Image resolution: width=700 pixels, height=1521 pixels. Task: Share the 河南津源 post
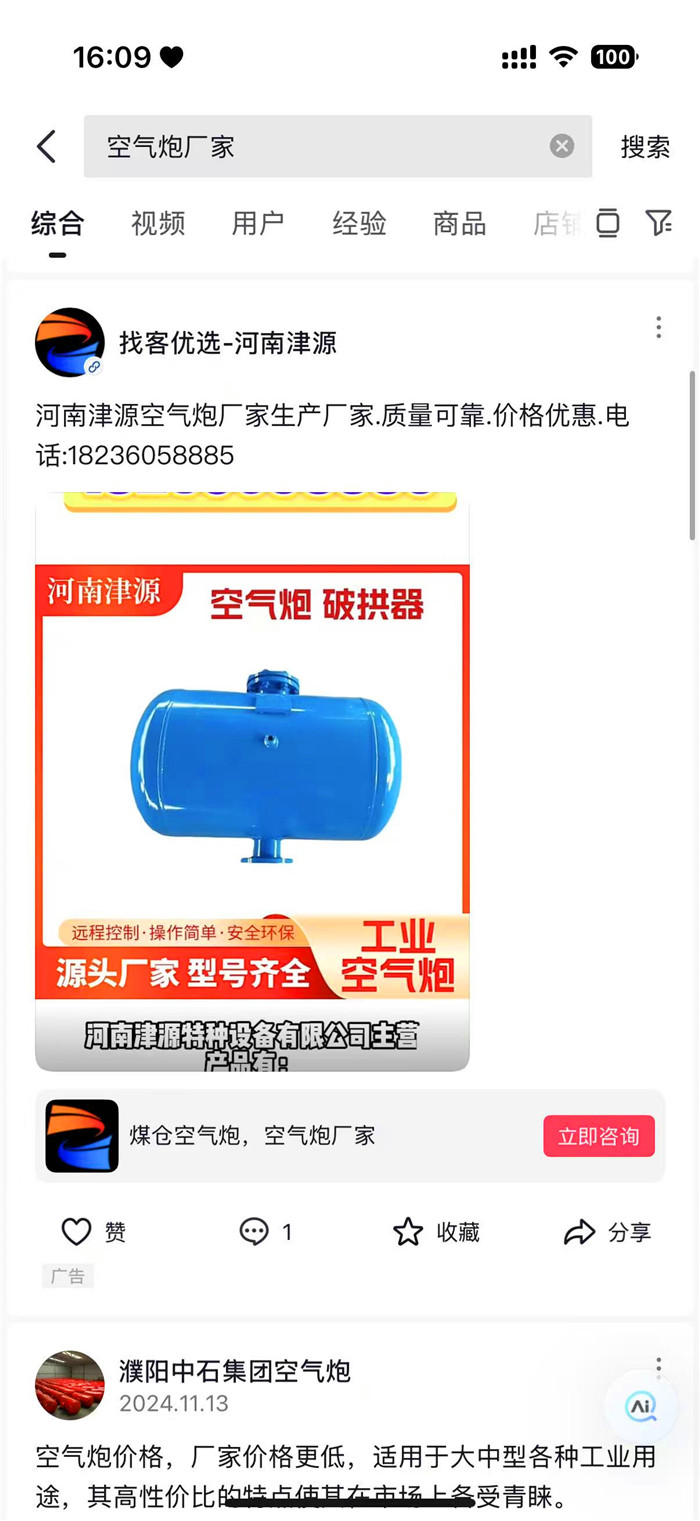point(607,1232)
